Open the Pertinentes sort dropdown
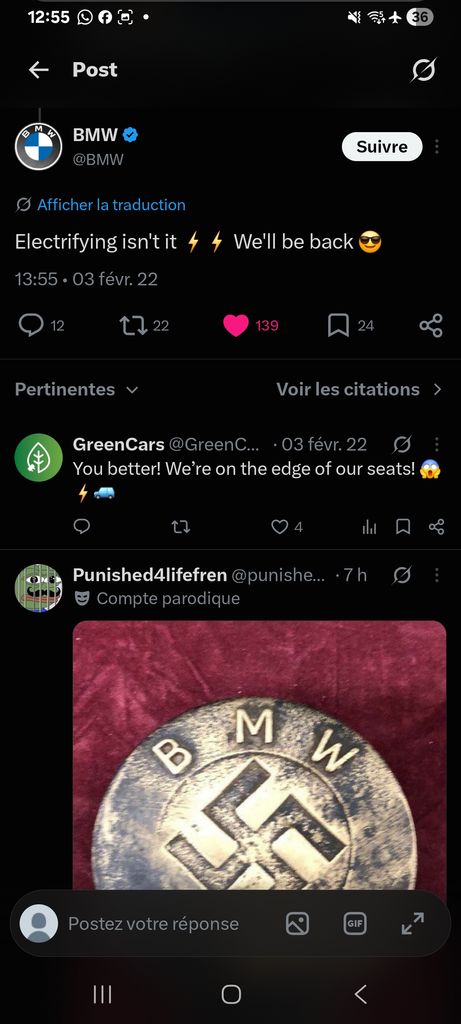The width and height of the screenshot is (461, 1024). tap(76, 389)
